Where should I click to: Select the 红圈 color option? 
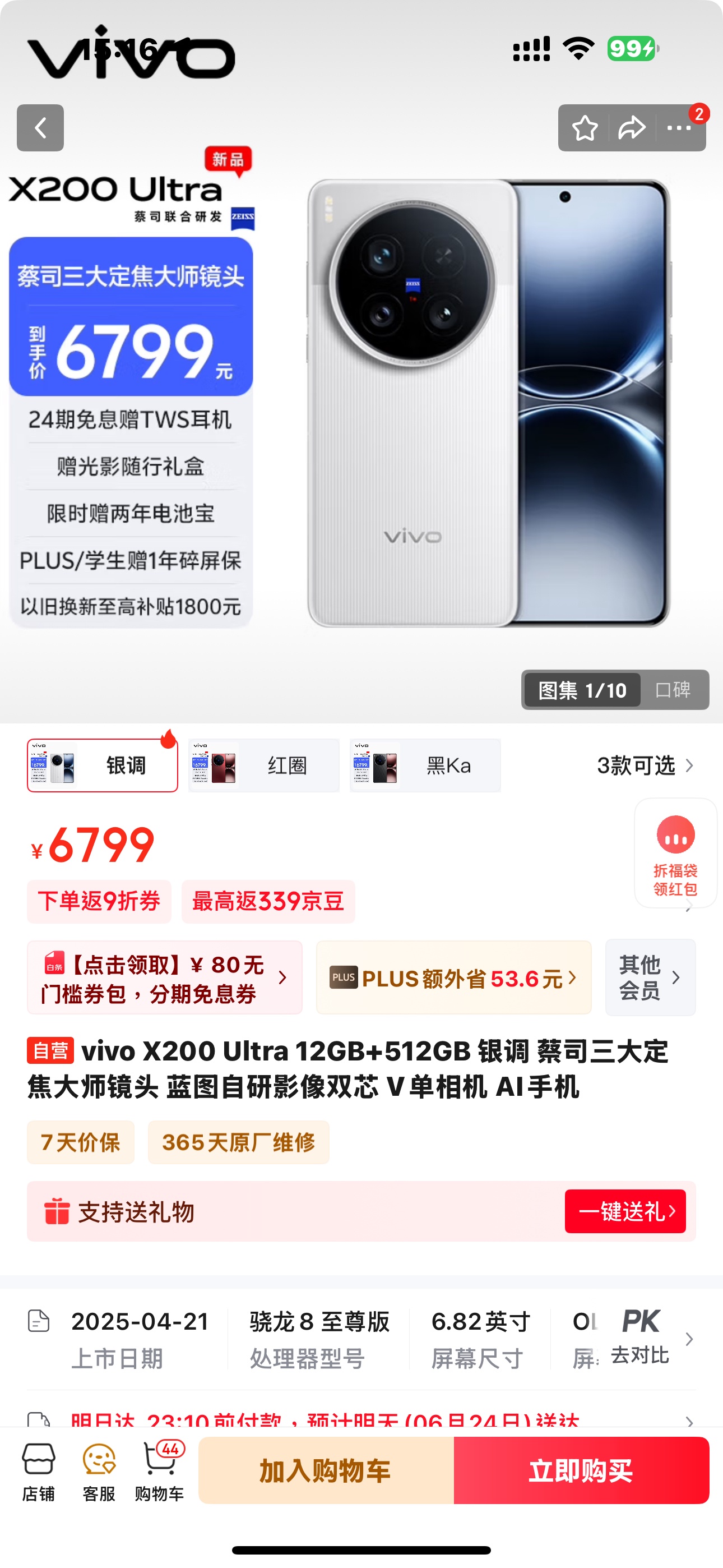[264, 765]
